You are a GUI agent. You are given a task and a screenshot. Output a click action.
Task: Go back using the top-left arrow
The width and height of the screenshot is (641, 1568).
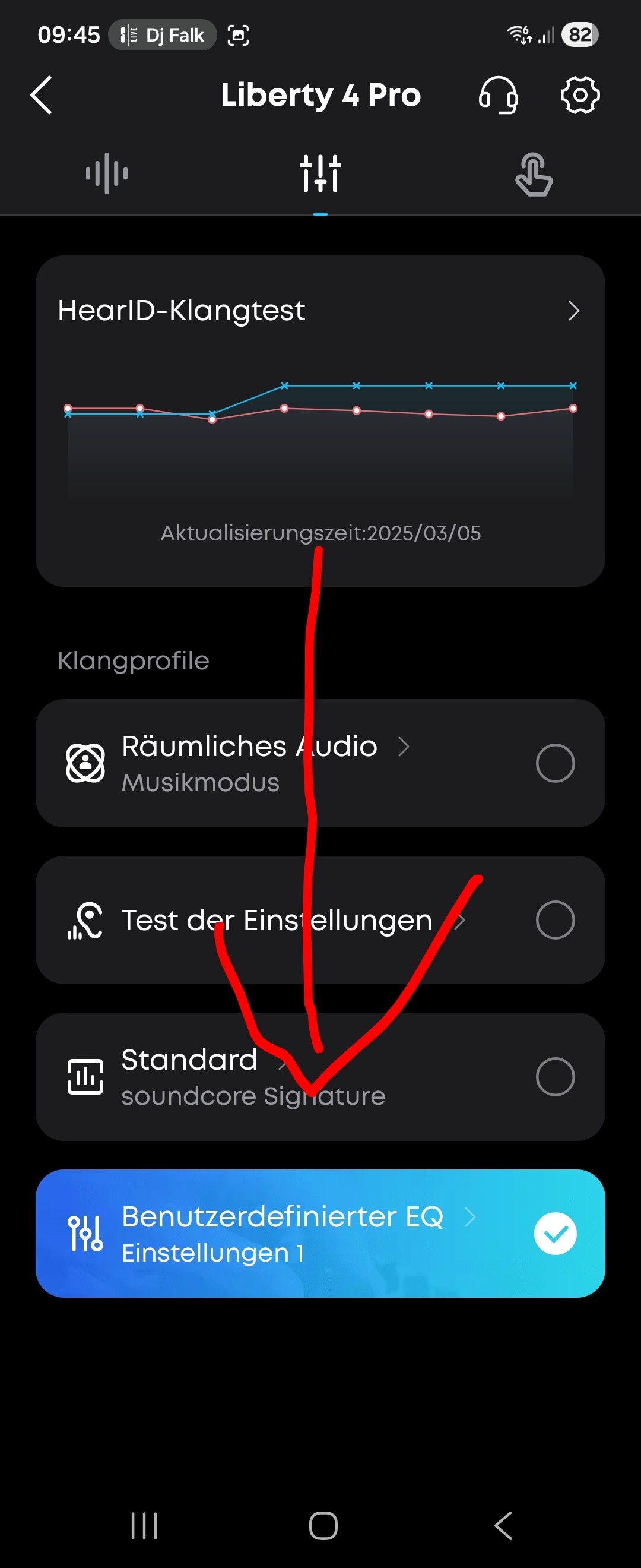click(x=42, y=96)
